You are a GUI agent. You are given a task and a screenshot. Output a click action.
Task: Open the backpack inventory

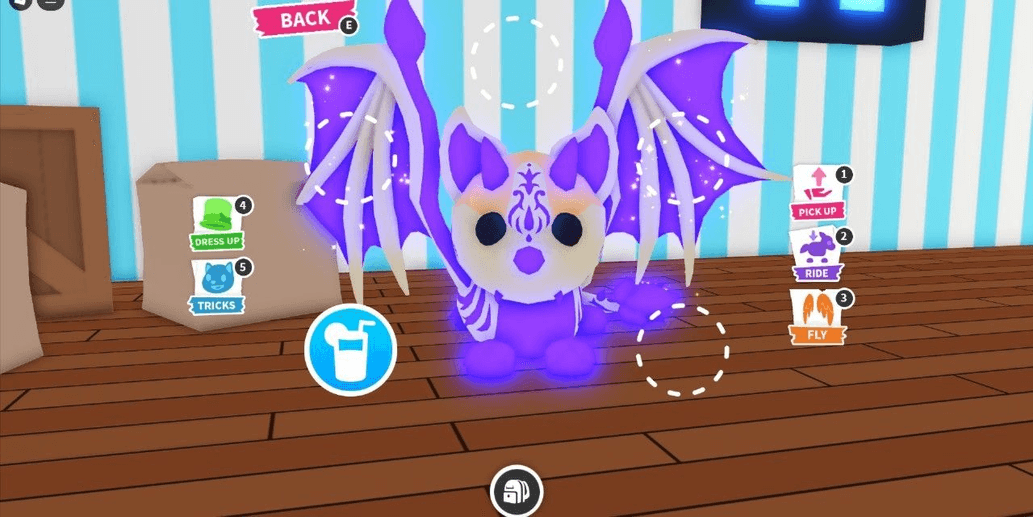[516, 492]
